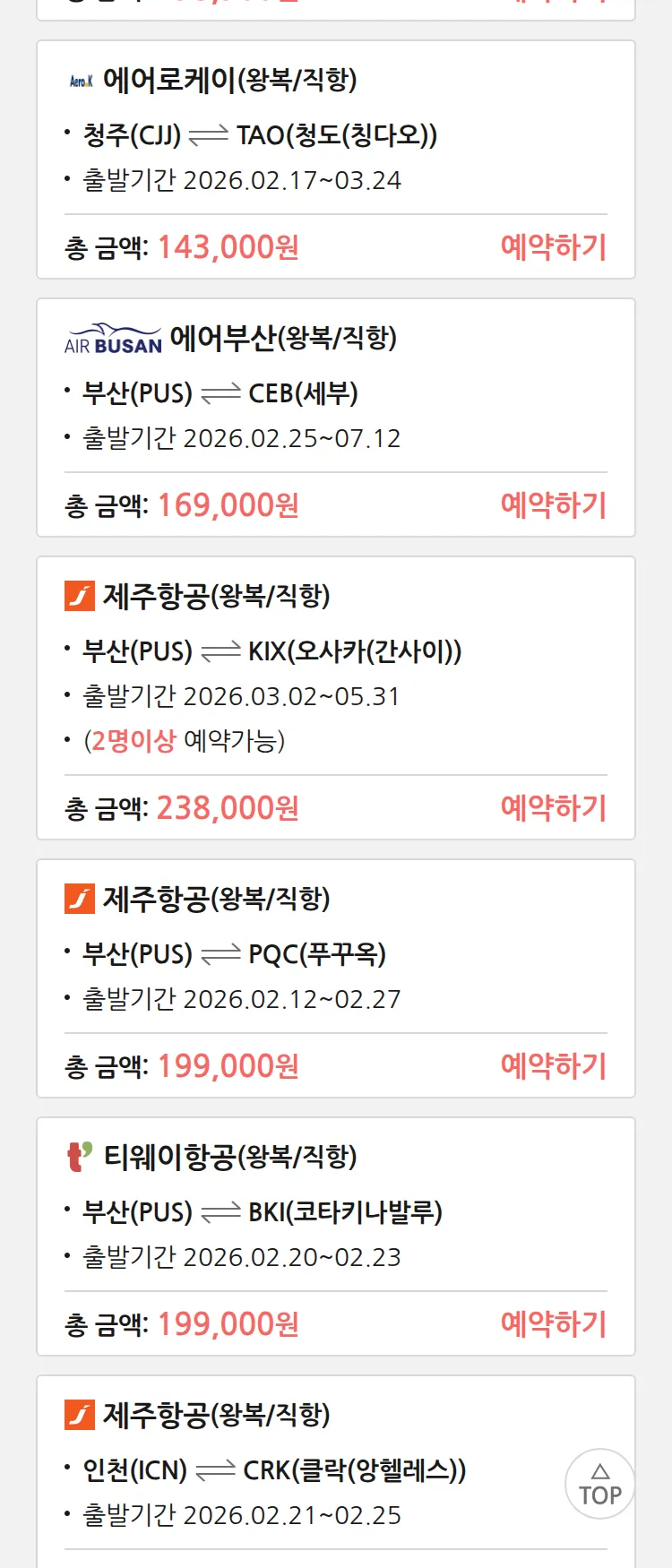The width and height of the screenshot is (672, 1568).
Task: Tap 예약하기 for 티웨이항공 코타키나발루 flight
Action: point(553,1323)
